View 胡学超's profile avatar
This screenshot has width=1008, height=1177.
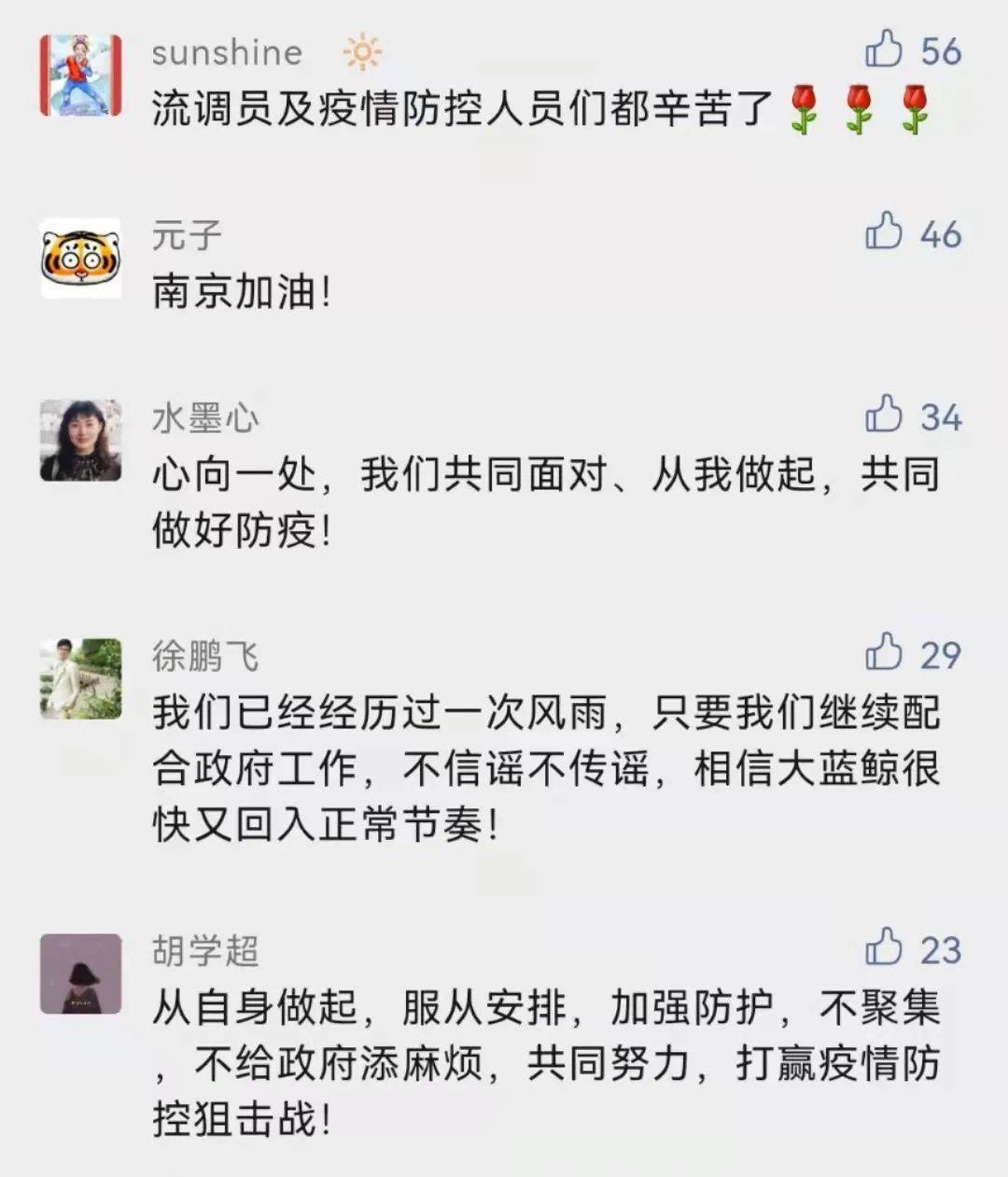[81, 974]
